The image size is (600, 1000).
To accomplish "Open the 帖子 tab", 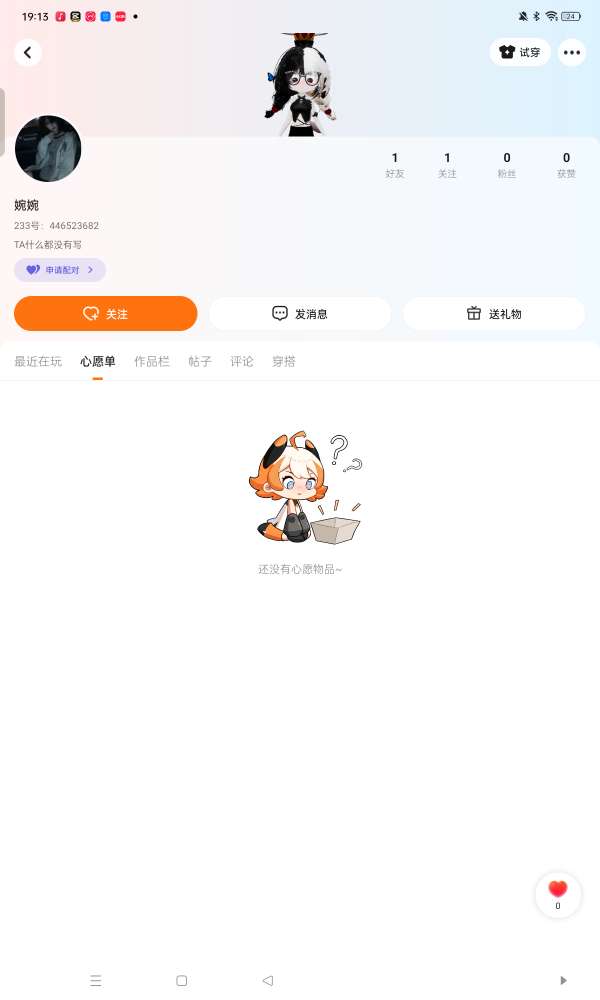I will 200,361.
